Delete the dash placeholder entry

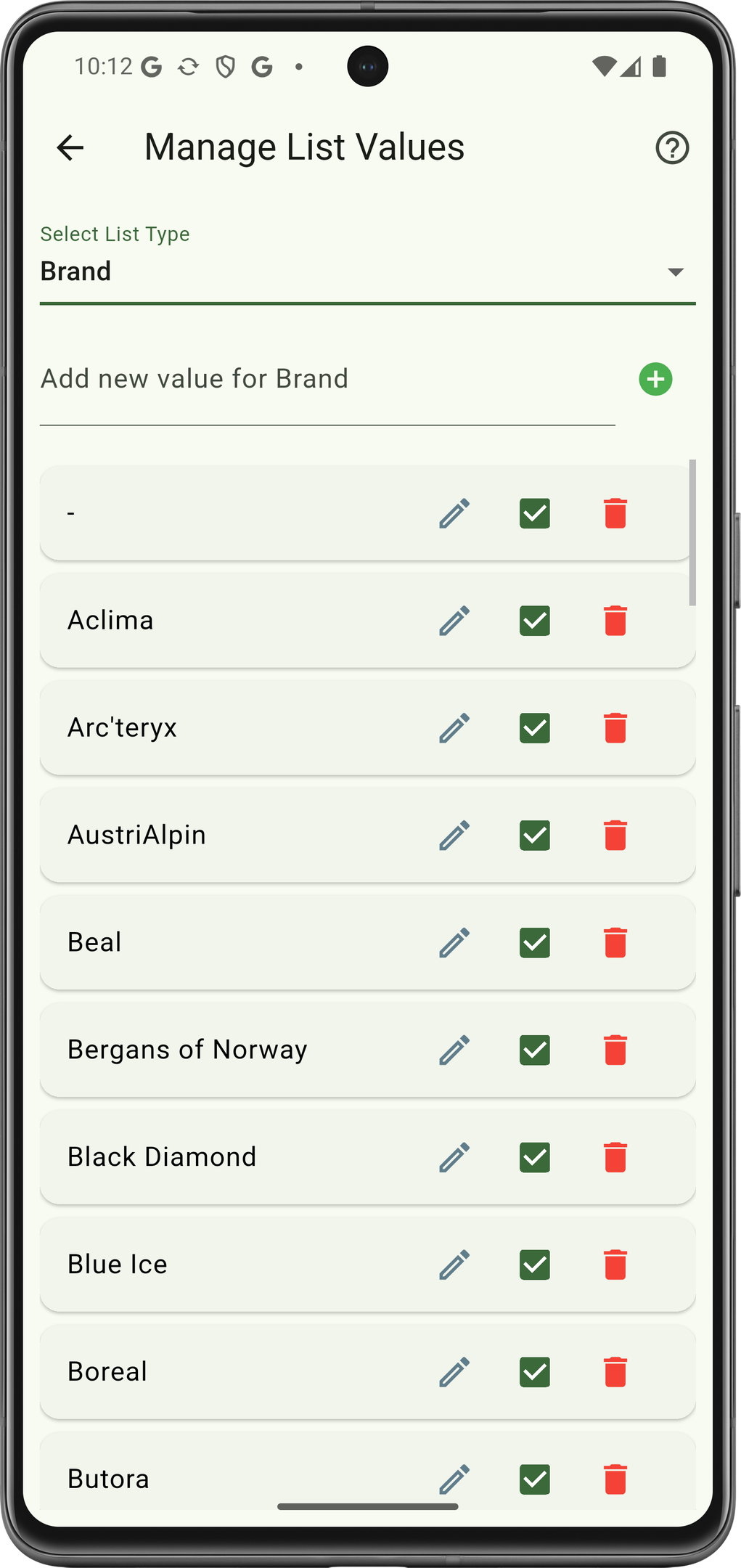click(x=615, y=513)
